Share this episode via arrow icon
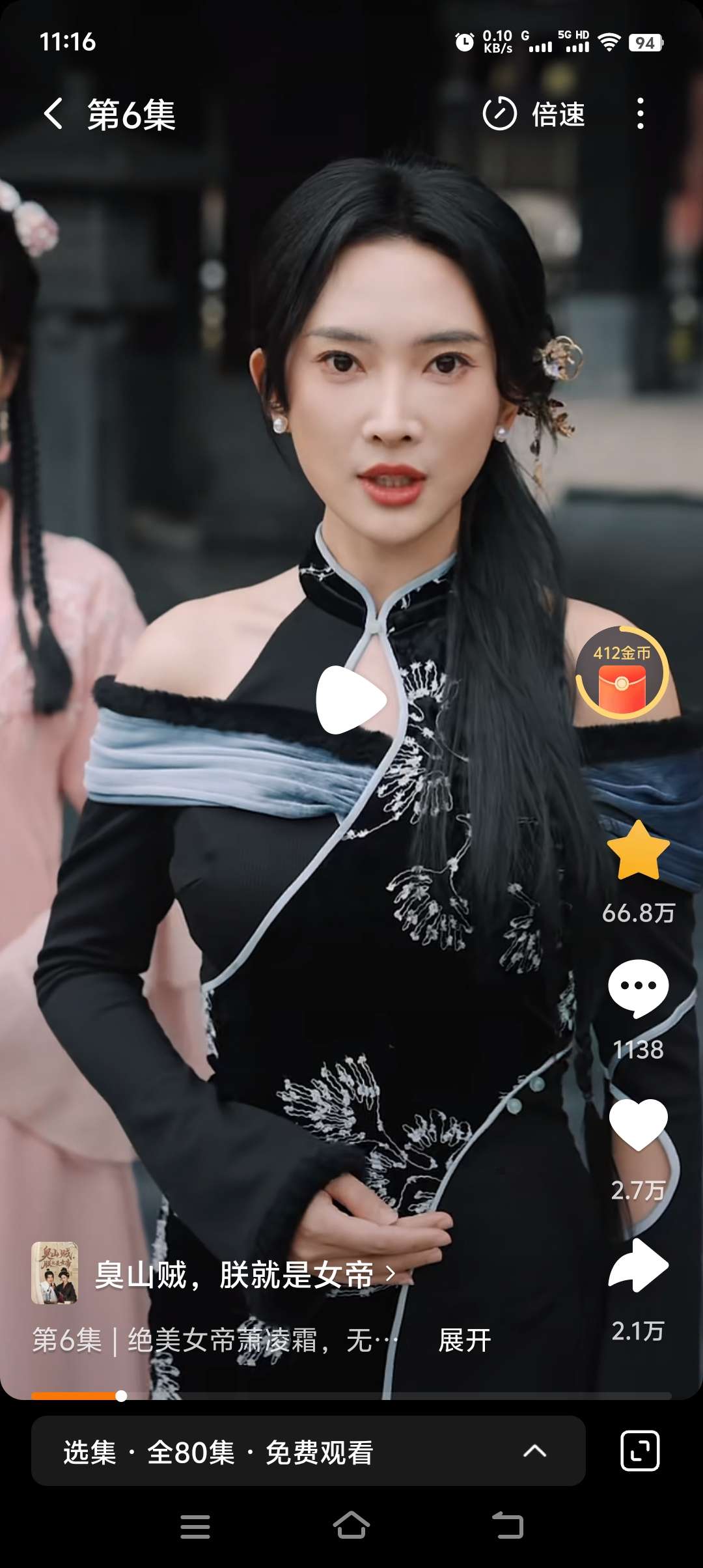The width and height of the screenshot is (703, 1568). point(638,1265)
